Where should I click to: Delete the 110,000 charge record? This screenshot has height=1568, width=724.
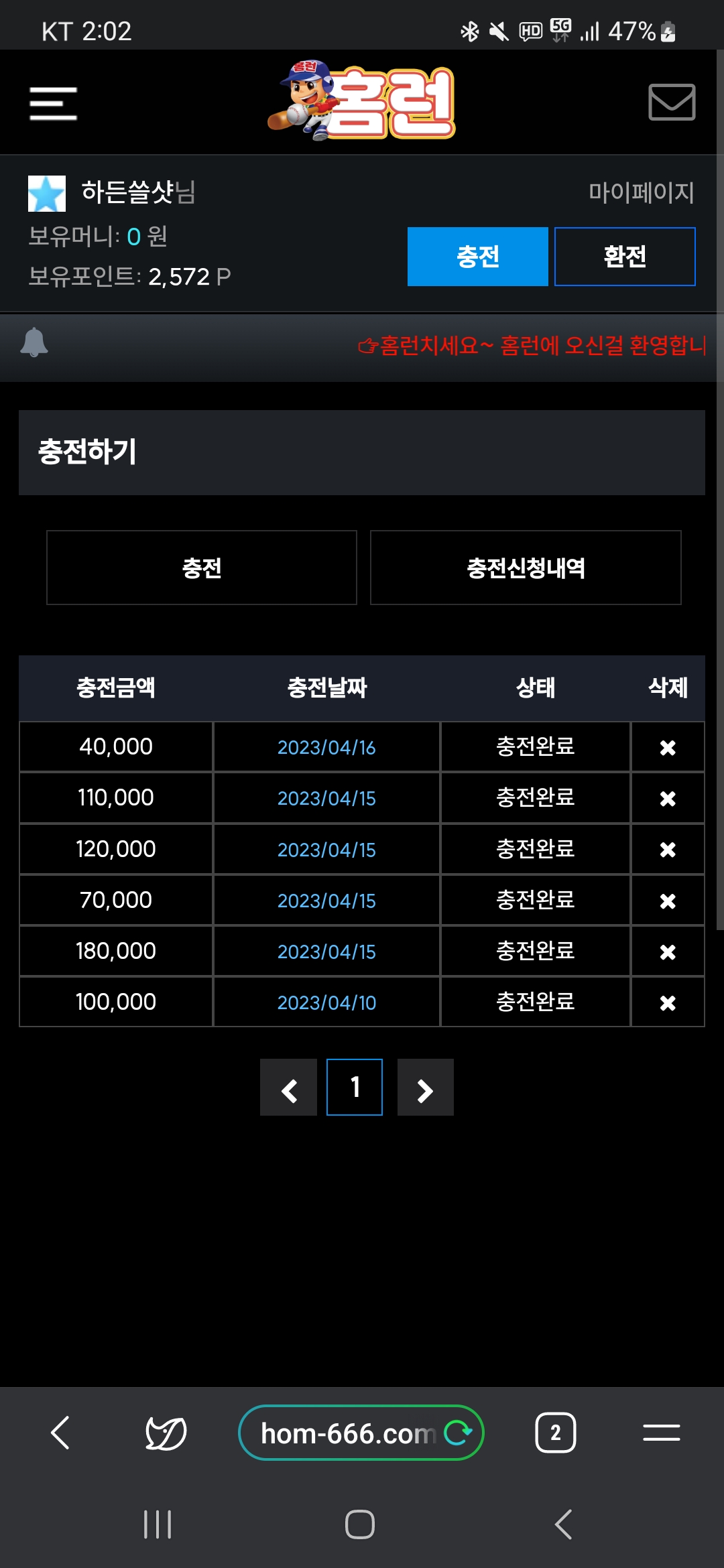pyautogui.click(x=668, y=798)
